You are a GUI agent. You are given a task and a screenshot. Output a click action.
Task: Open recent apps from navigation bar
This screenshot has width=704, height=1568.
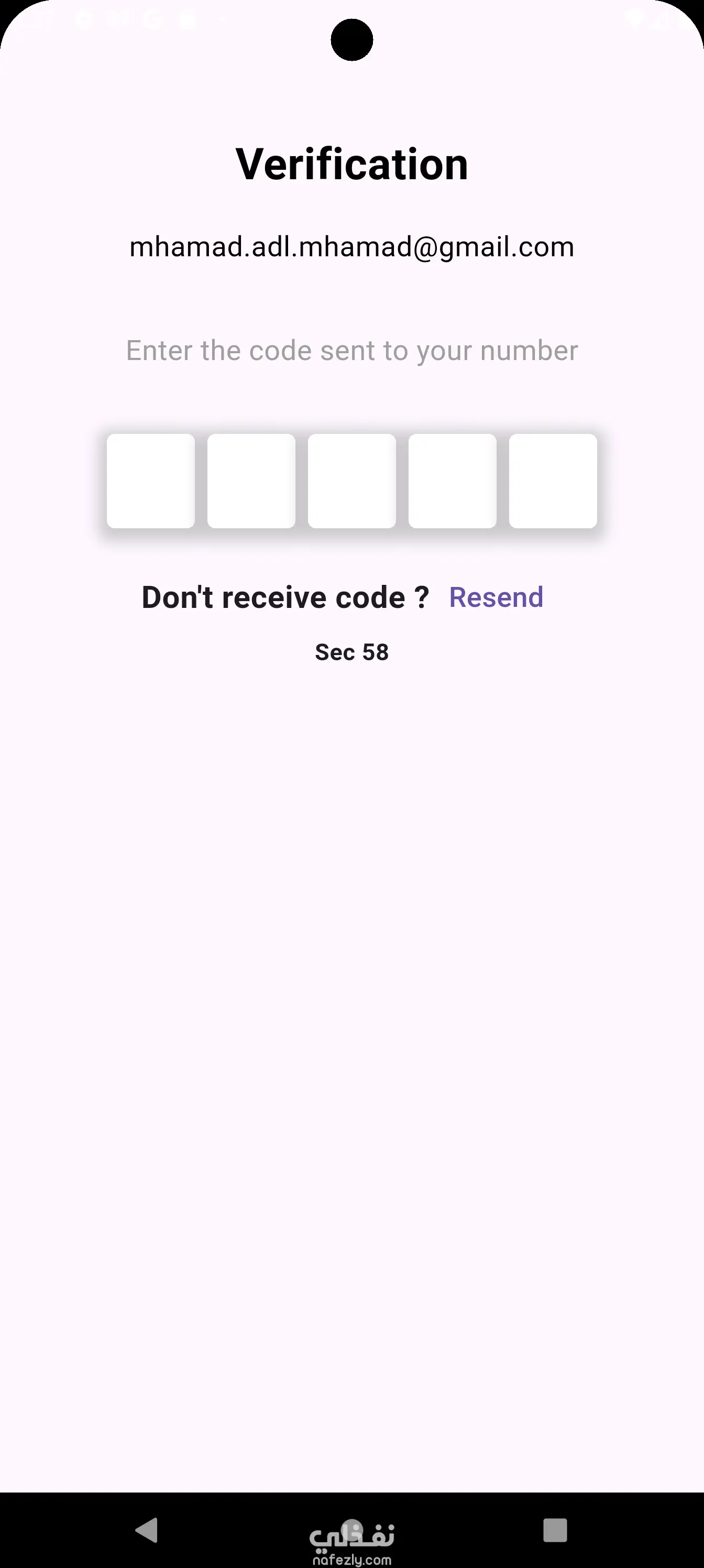(x=554, y=1530)
